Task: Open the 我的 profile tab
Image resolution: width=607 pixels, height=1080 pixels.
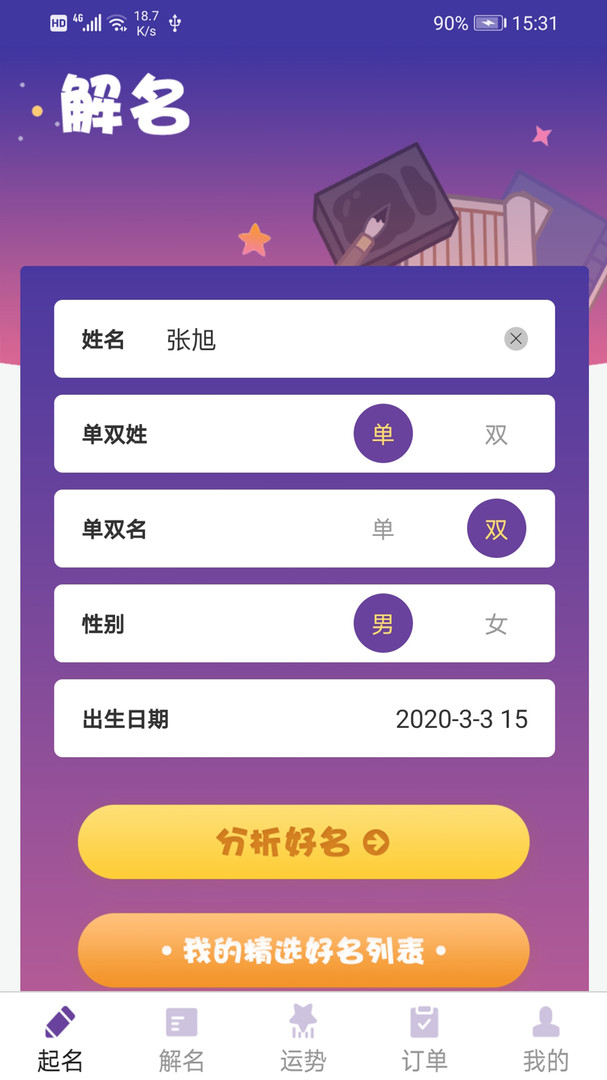Action: coord(546,1038)
